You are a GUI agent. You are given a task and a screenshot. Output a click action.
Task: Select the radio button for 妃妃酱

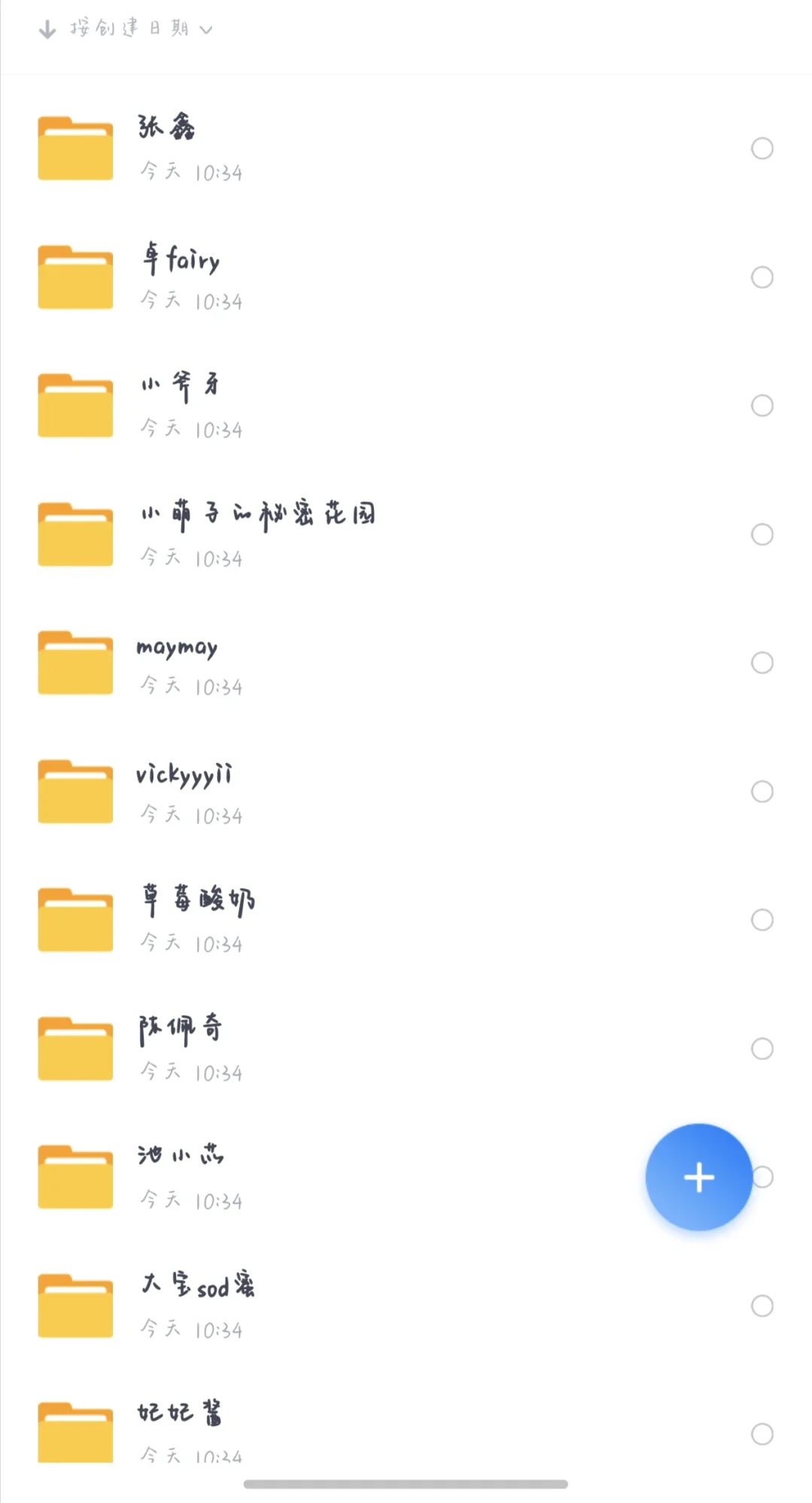(762, 1434)
